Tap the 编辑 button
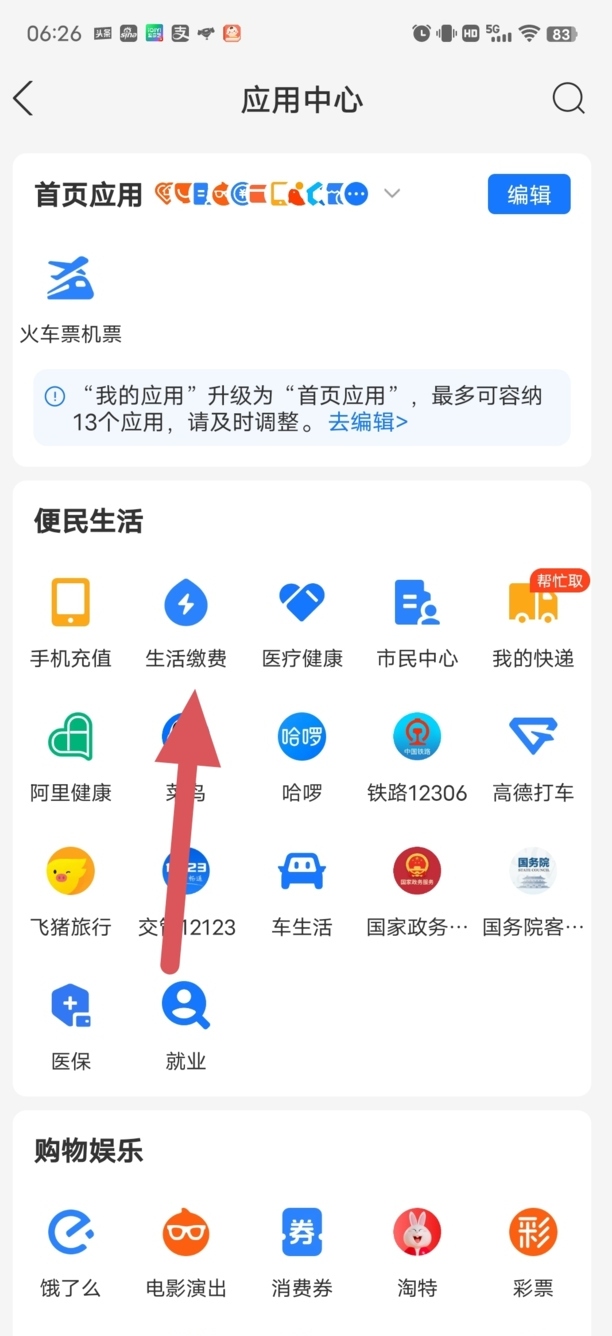This screenshot has width=612, height=1336. coord(529,194)
